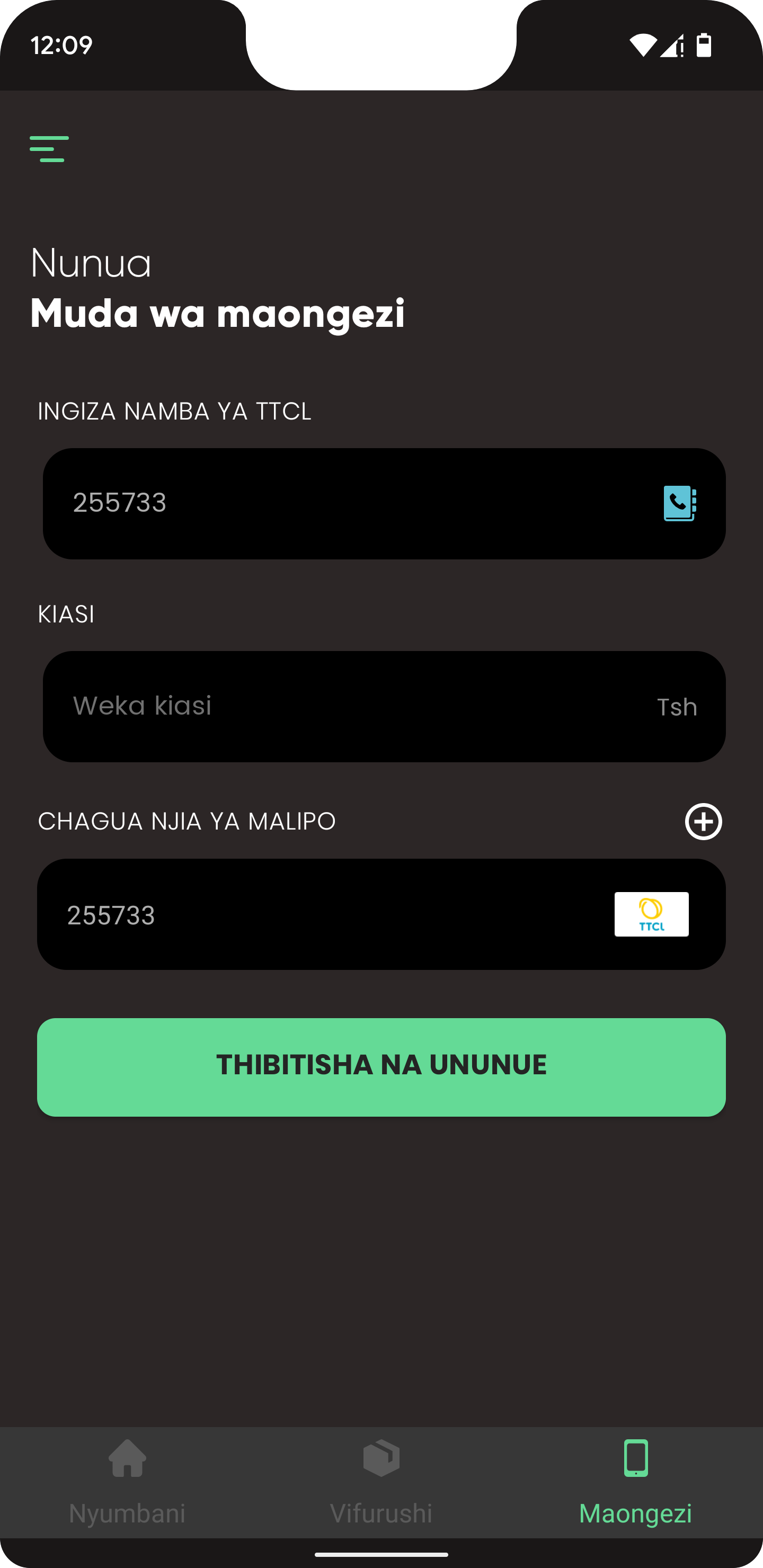Open contacts picker icon

[680, 503]
